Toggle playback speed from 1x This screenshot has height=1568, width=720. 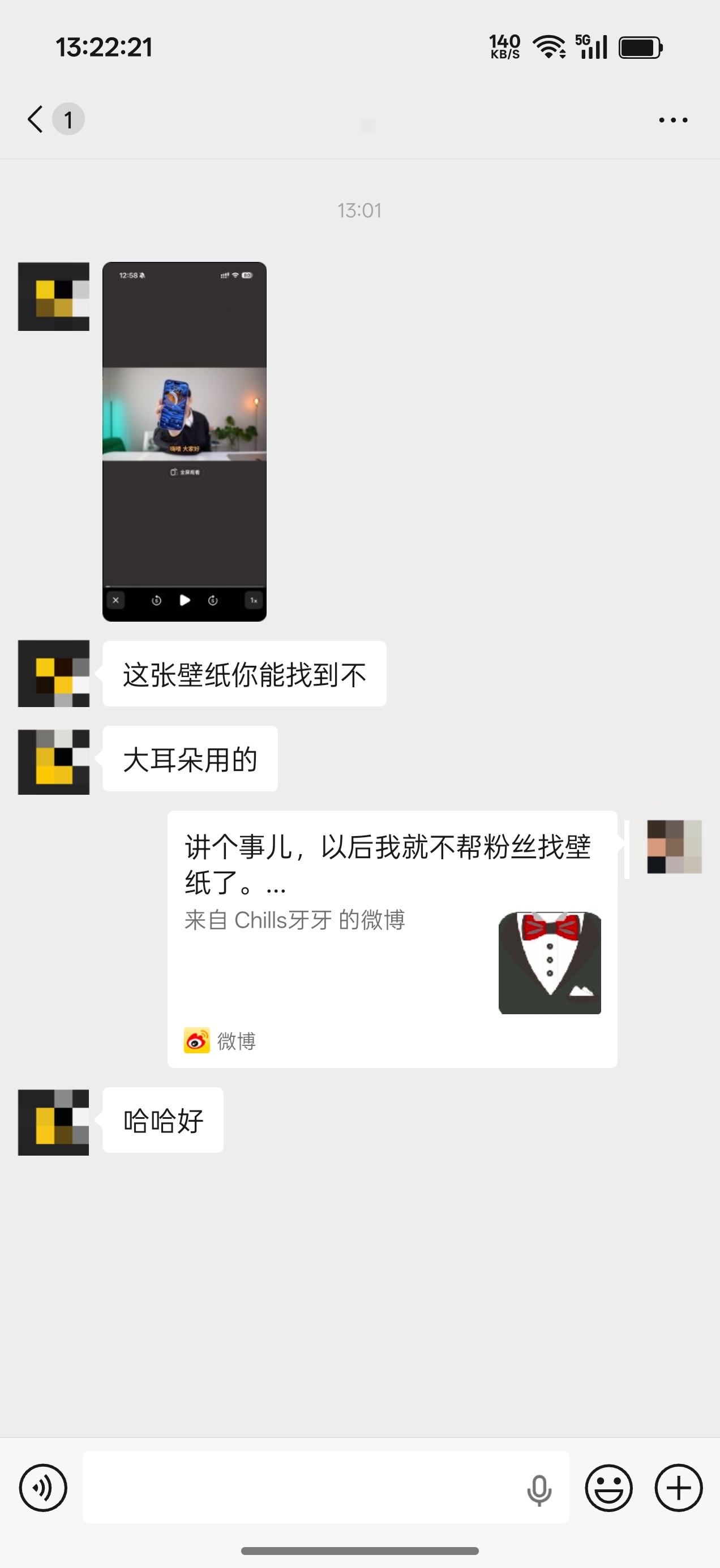coord(253,601)
